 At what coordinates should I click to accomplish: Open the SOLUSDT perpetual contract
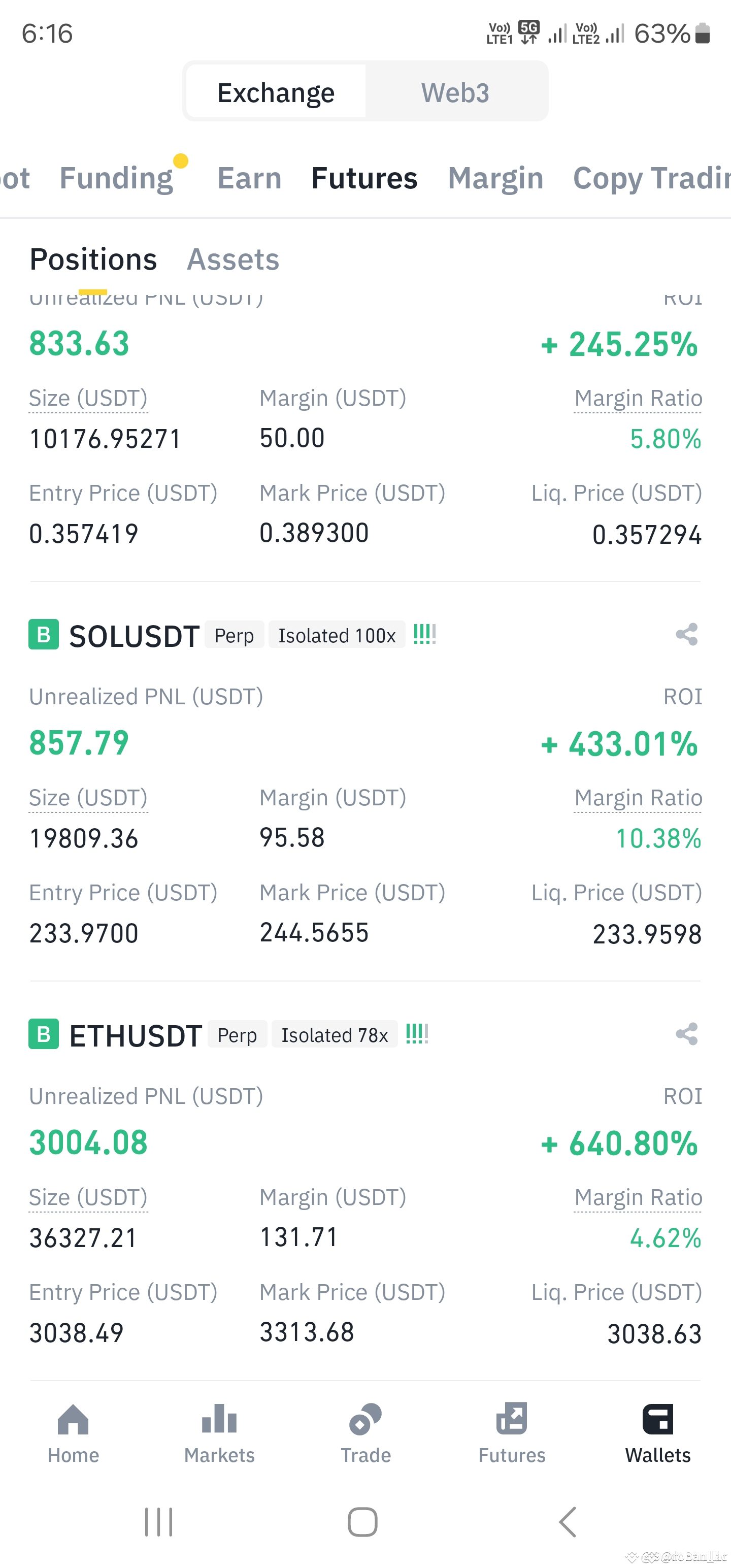(134, 636)
